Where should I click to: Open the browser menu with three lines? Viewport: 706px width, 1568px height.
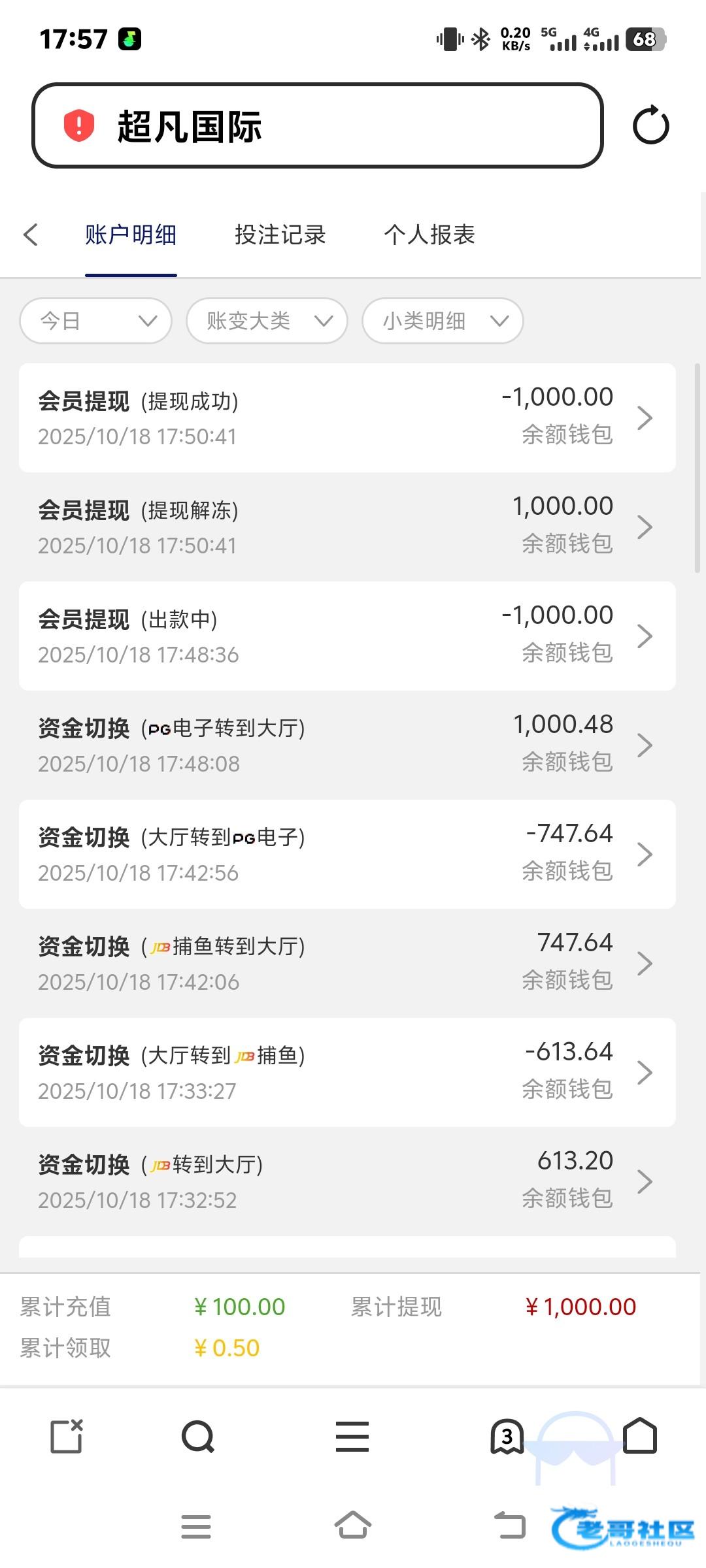(352, 1437)
